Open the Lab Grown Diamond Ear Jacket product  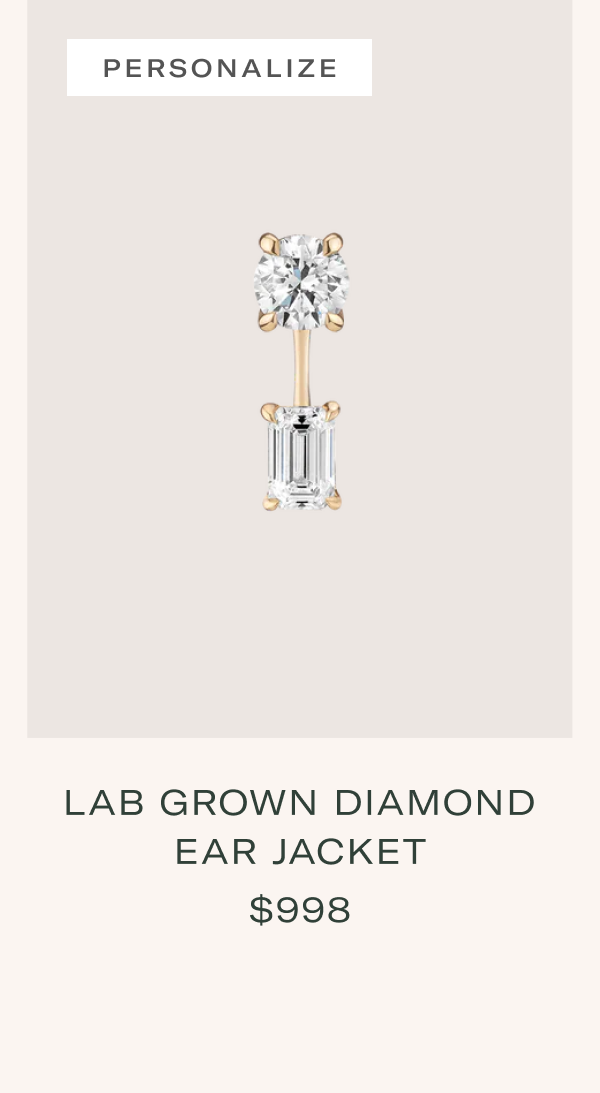coord(300,826)
